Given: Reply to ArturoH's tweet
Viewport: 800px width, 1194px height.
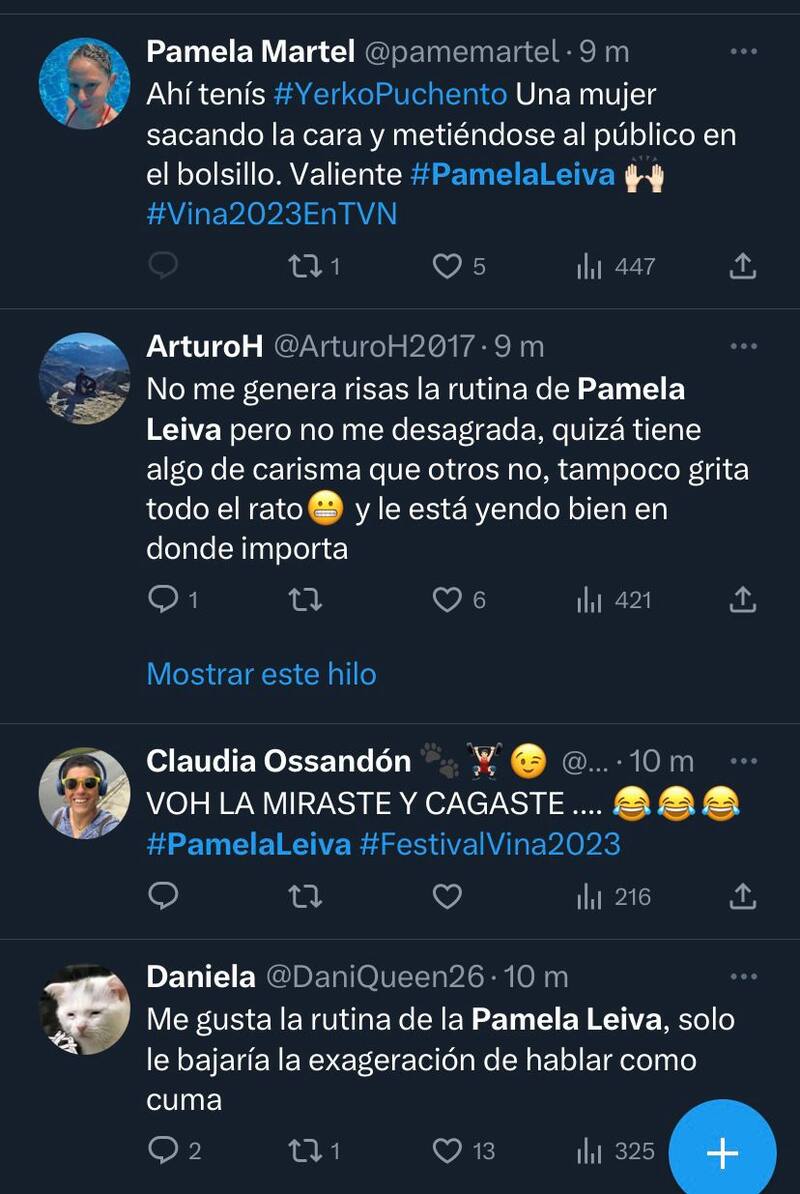Looking at the screenshot, I should [162, 599].
